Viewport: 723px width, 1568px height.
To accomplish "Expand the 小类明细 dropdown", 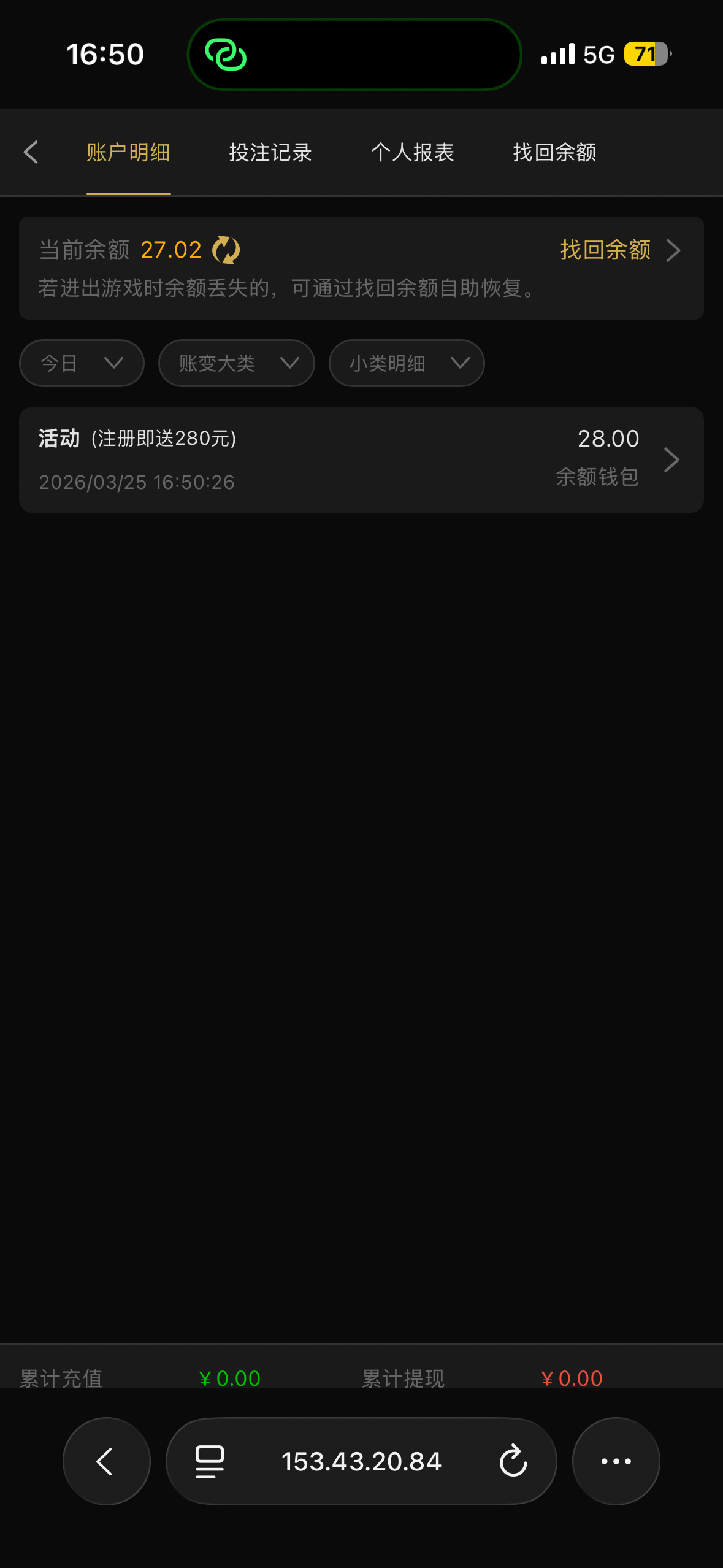I will pyautogui.click(x=406, y=363).
